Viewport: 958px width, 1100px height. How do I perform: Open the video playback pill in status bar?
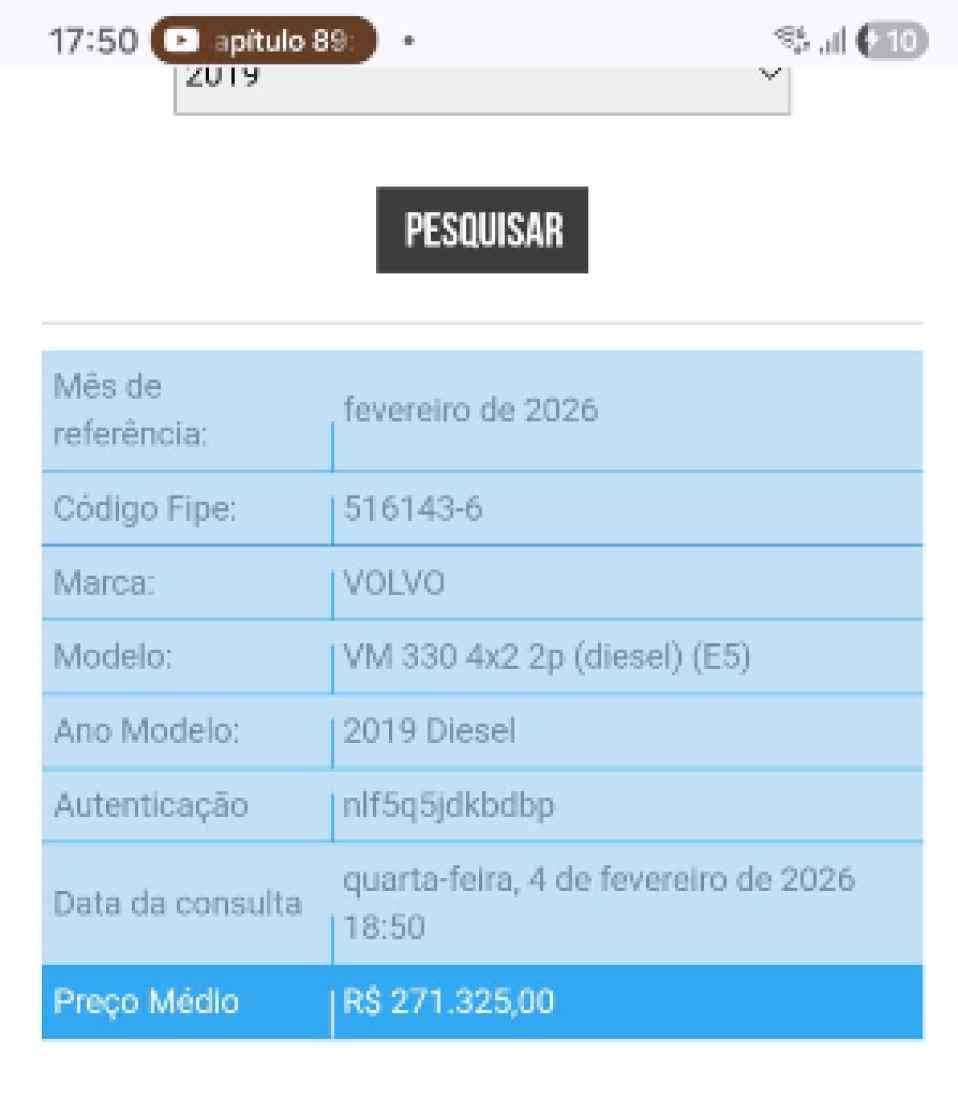pos(264,41)
